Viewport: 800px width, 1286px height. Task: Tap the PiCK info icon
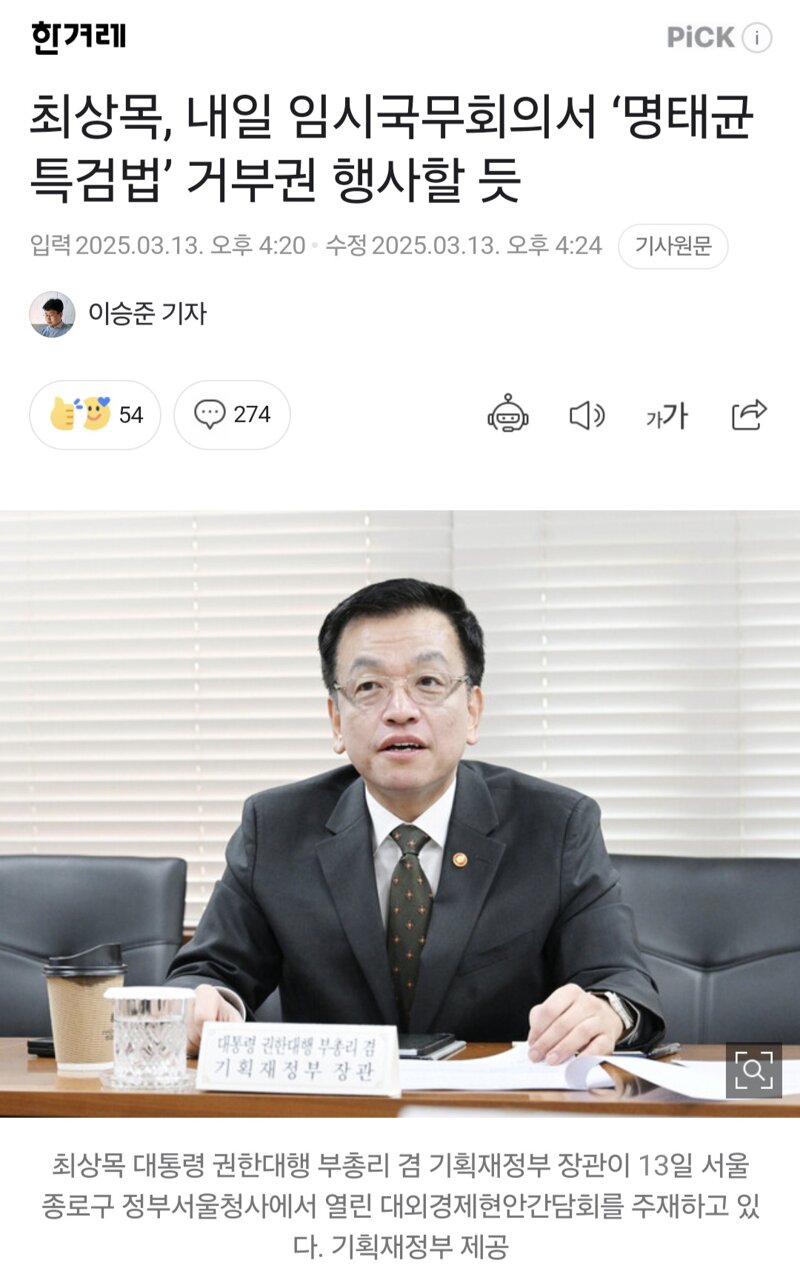pyautogui.click(x=759, y=38)
